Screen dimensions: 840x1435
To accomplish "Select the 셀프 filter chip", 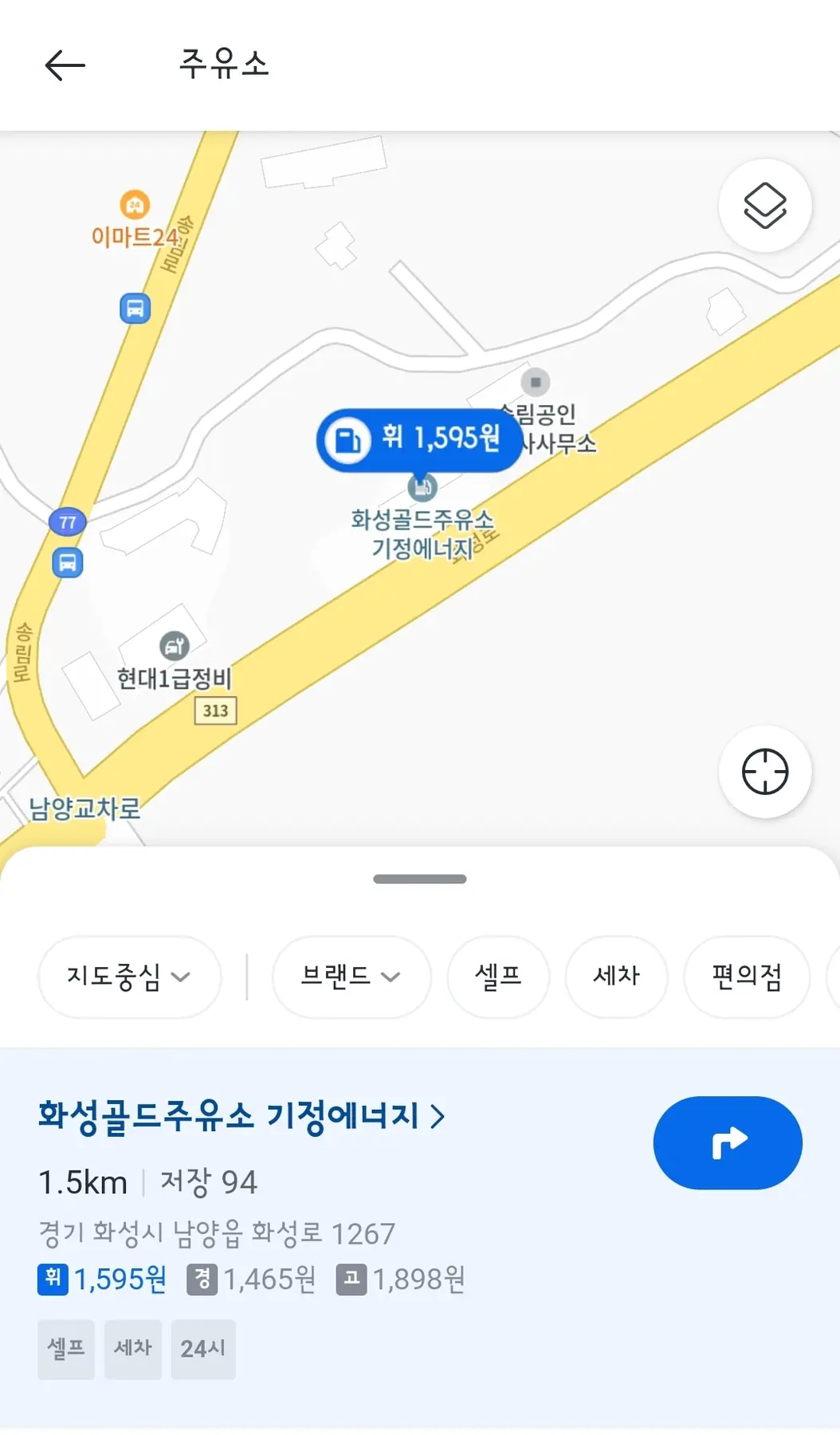I will click(498, 977).
